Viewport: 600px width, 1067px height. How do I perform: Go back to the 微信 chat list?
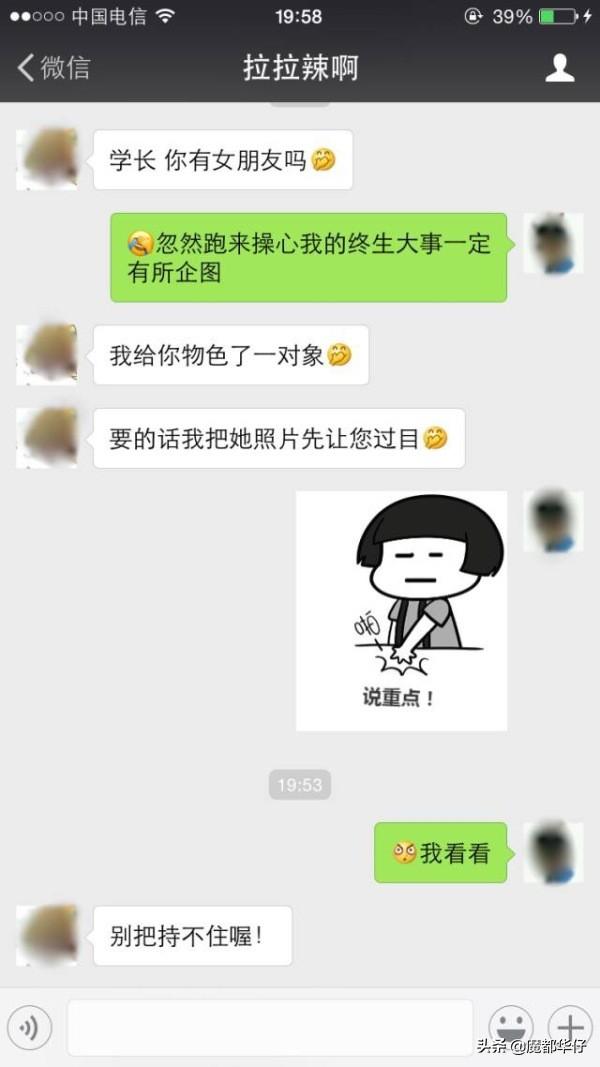pyautogui.click(x=52, y=68)
